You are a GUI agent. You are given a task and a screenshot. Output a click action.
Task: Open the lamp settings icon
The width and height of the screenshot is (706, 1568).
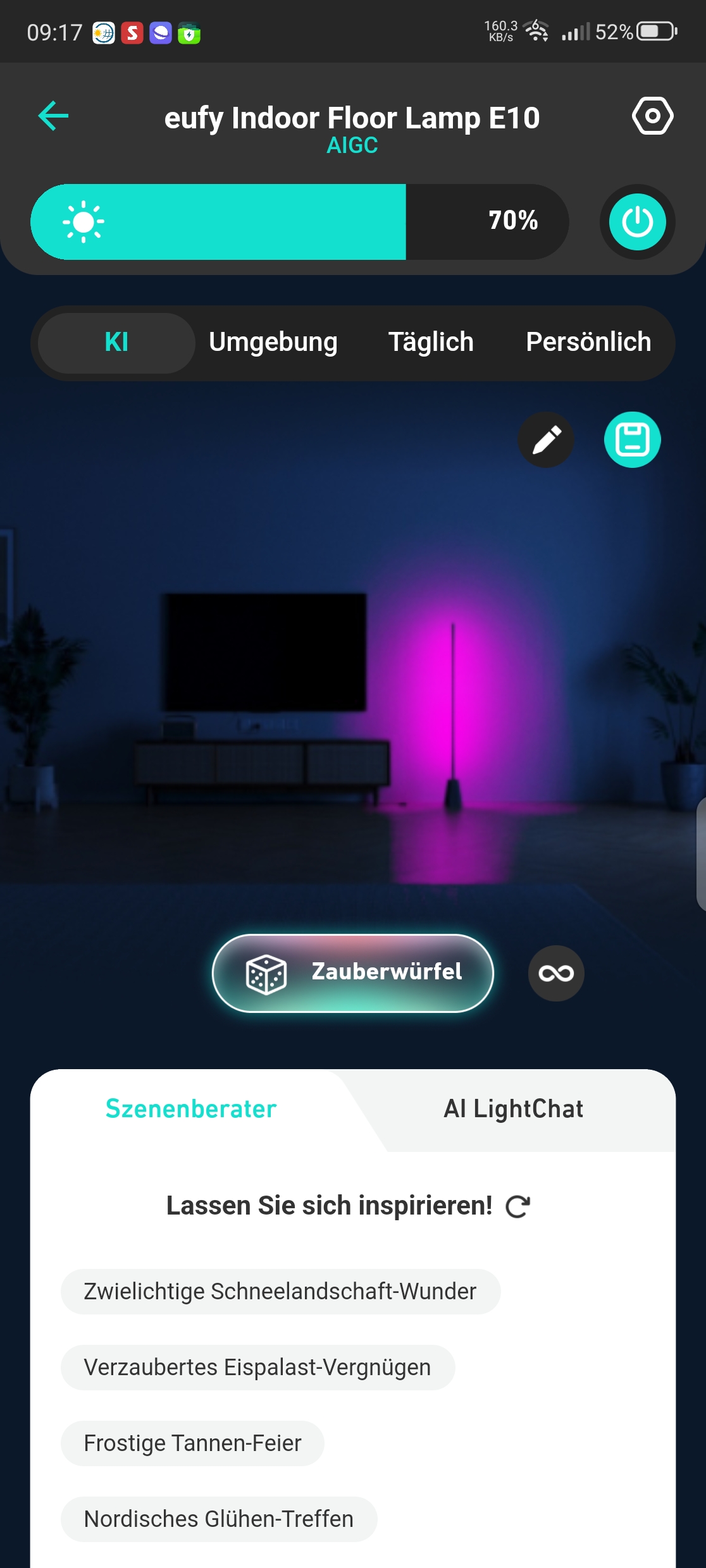coord(652,116)
